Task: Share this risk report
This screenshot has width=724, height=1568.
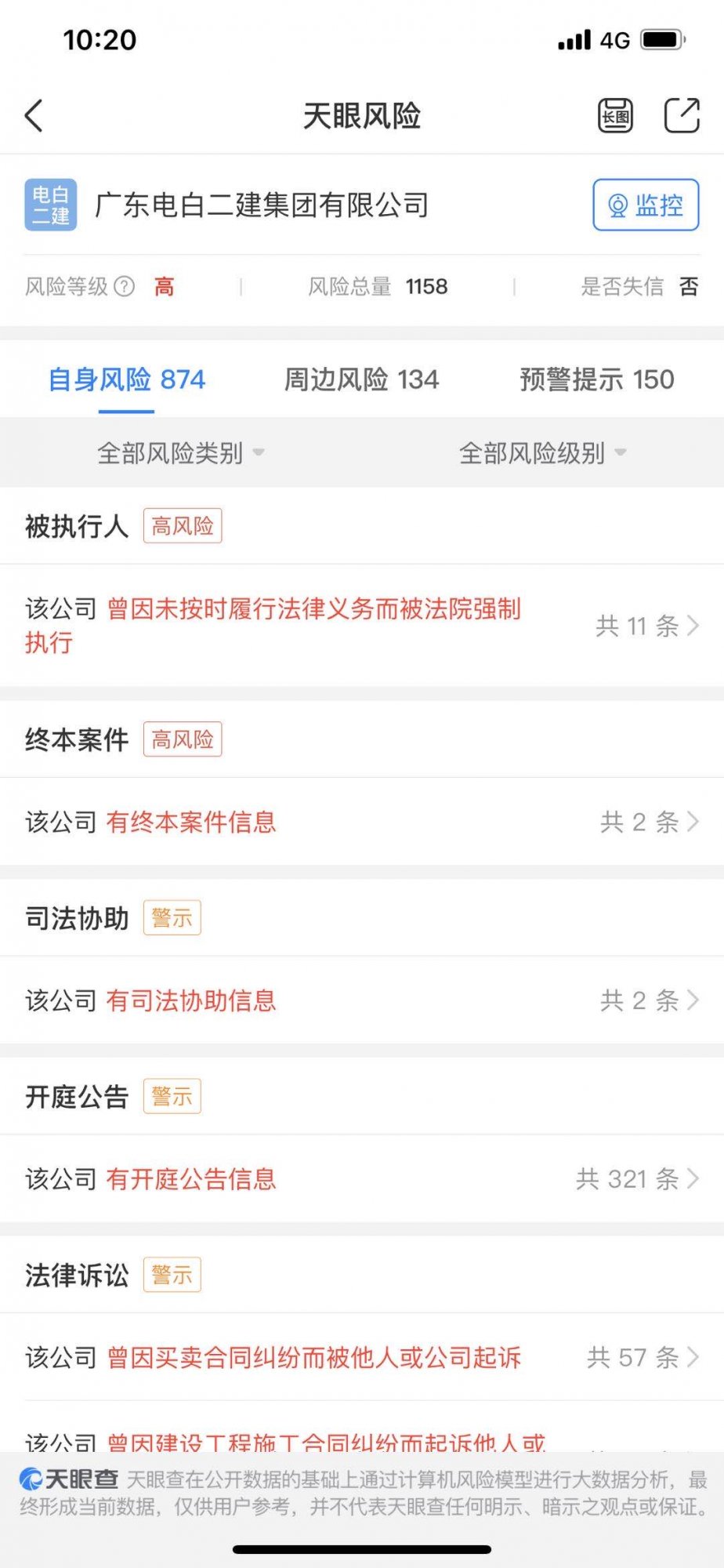Action: pyautogui.click(x=681, y=116)
